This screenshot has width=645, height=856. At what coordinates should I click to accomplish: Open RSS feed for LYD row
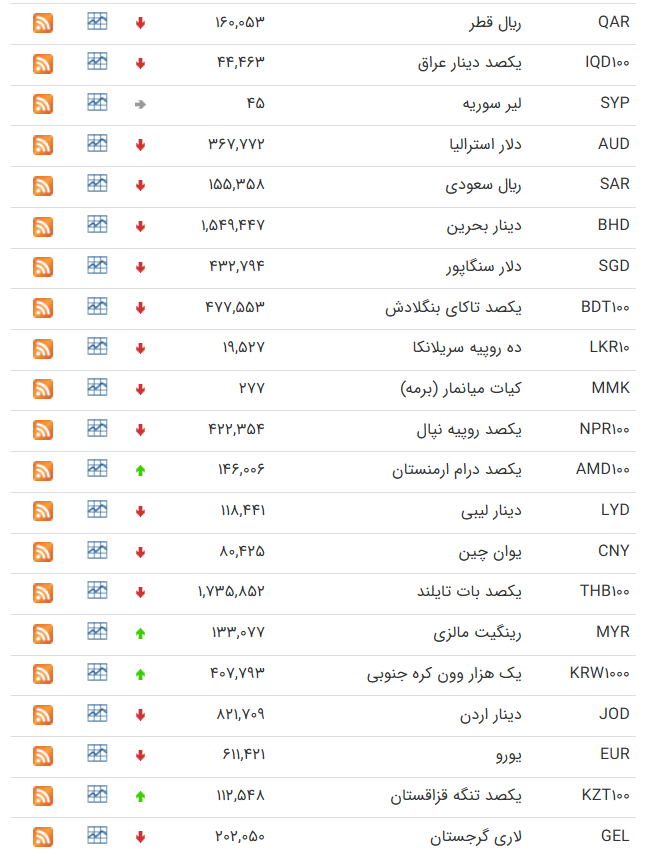[x=43, y=511]
